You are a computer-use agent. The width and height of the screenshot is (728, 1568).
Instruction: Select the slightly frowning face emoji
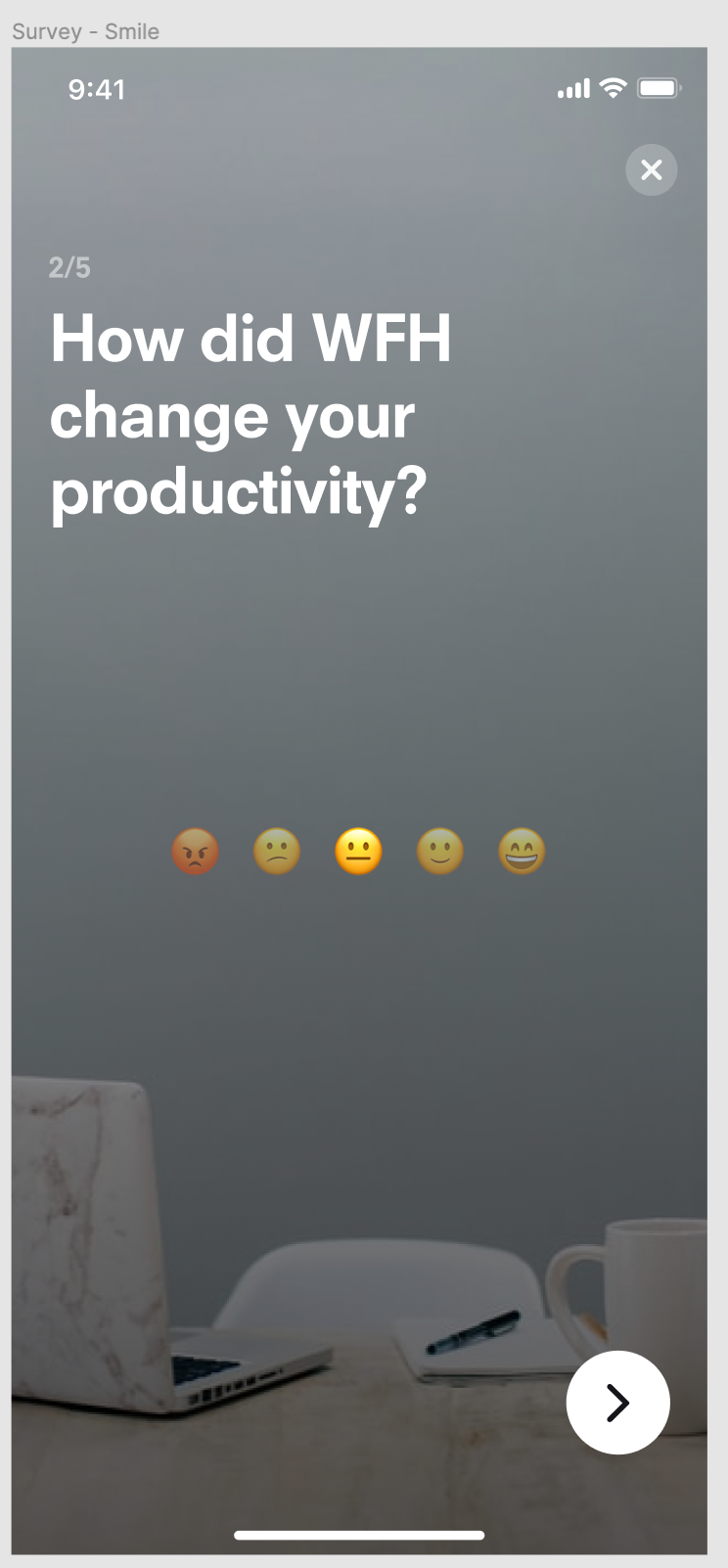(x=276, y=851)
